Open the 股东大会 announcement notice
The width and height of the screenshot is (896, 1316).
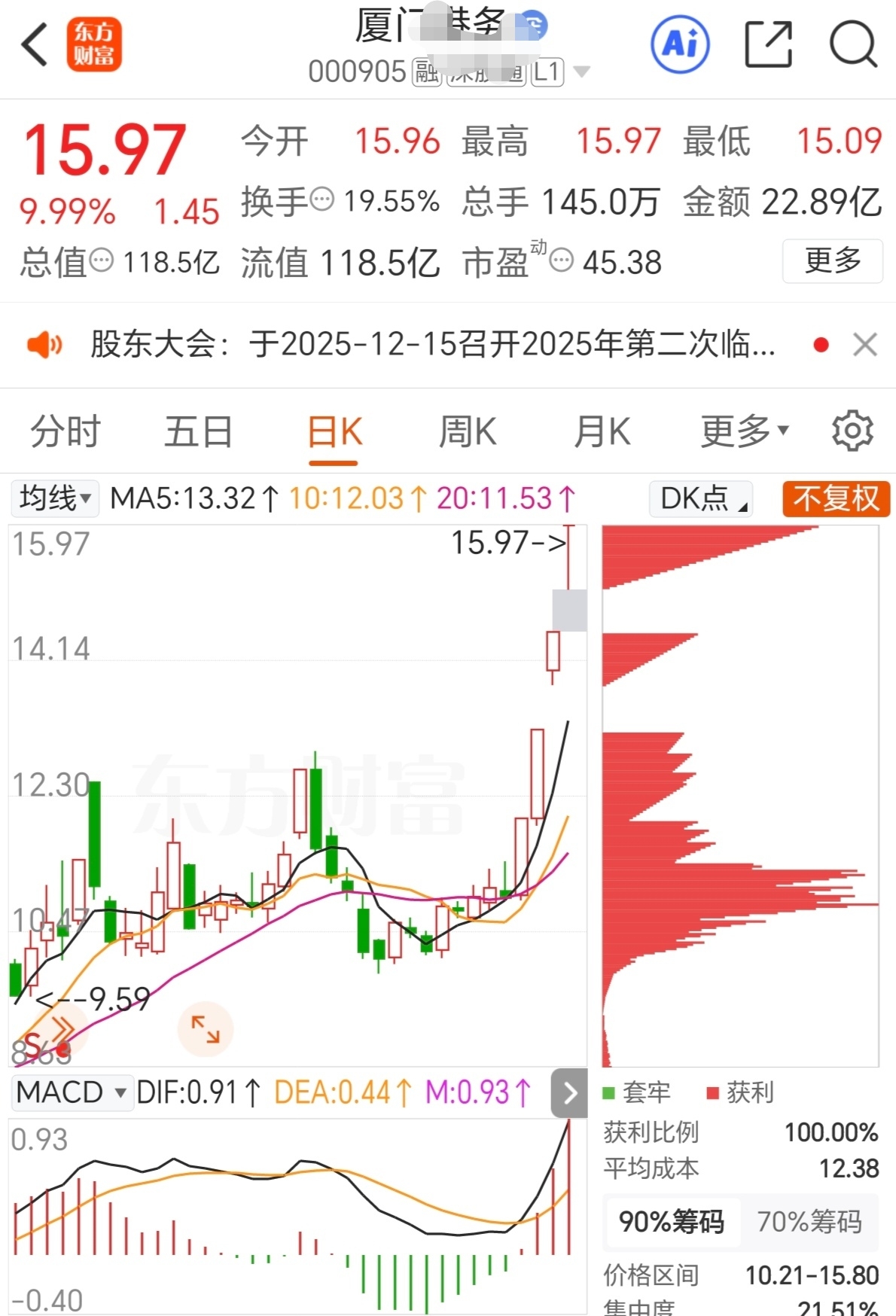pyautogui.click(x=433, y=345)
